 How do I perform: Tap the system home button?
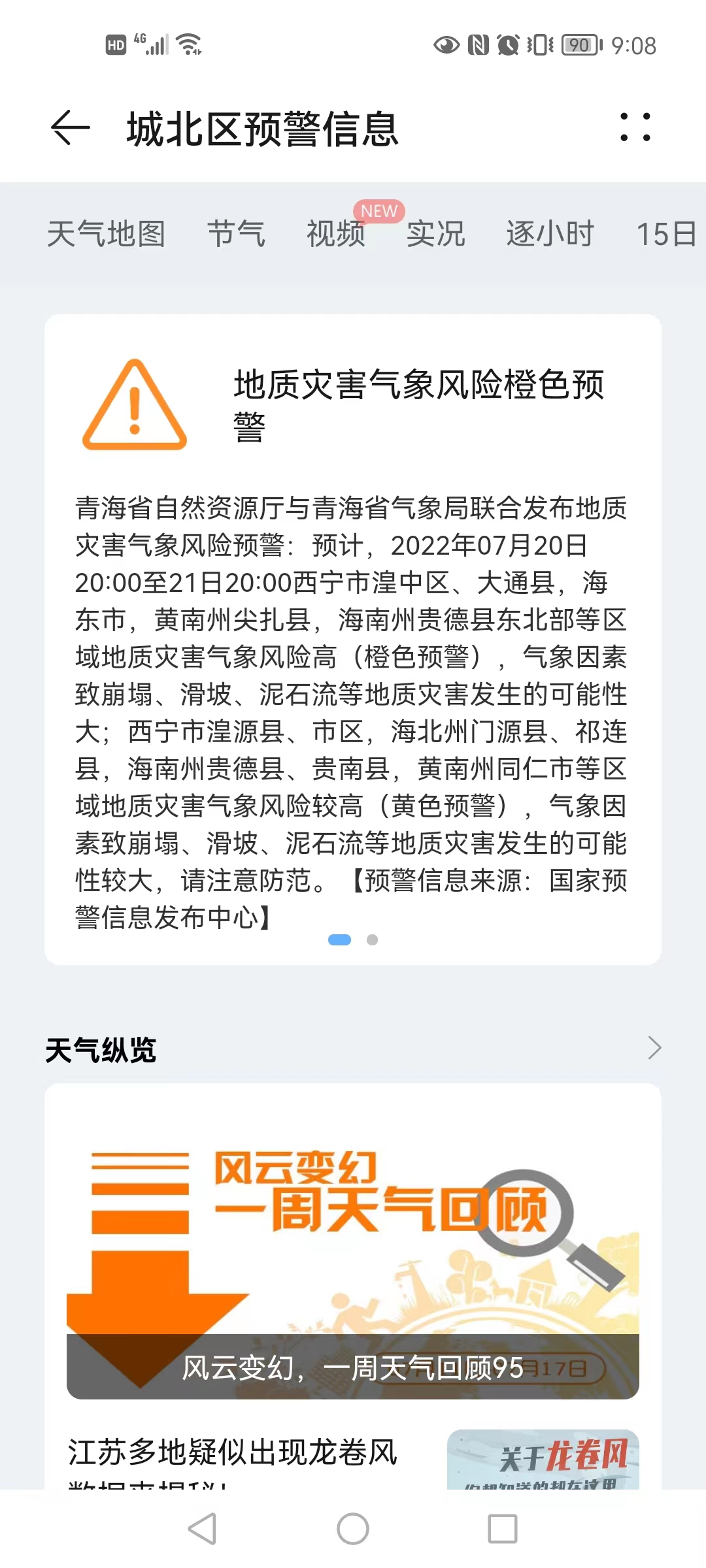(353, 1529)
